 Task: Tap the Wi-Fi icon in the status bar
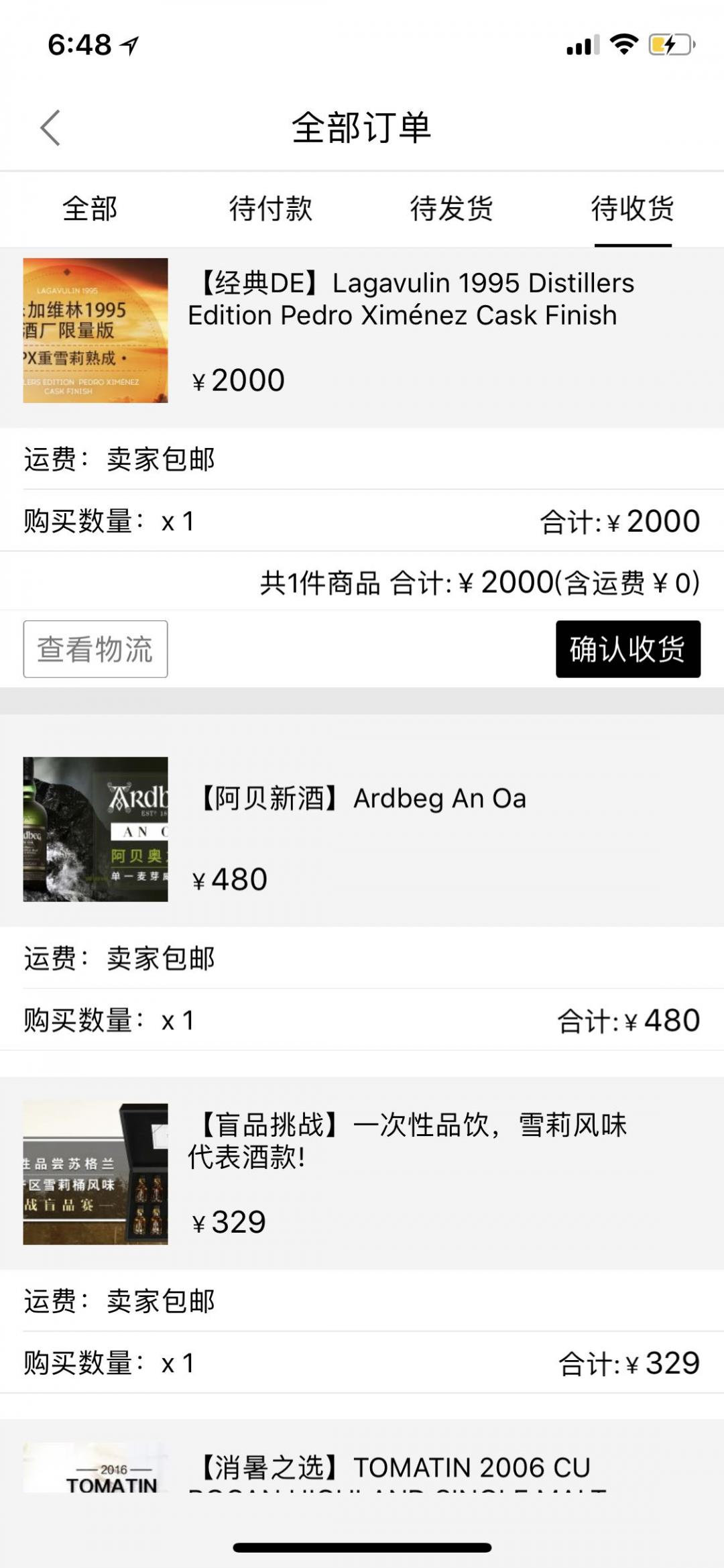tap(623, 46)
